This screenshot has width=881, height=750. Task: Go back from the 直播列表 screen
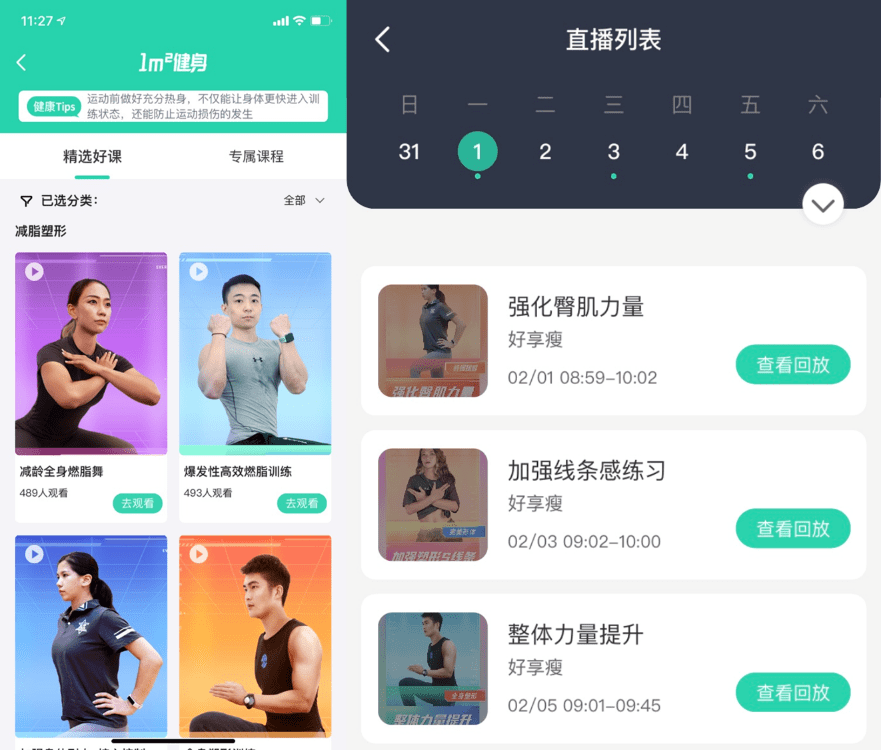click(382, 40)
